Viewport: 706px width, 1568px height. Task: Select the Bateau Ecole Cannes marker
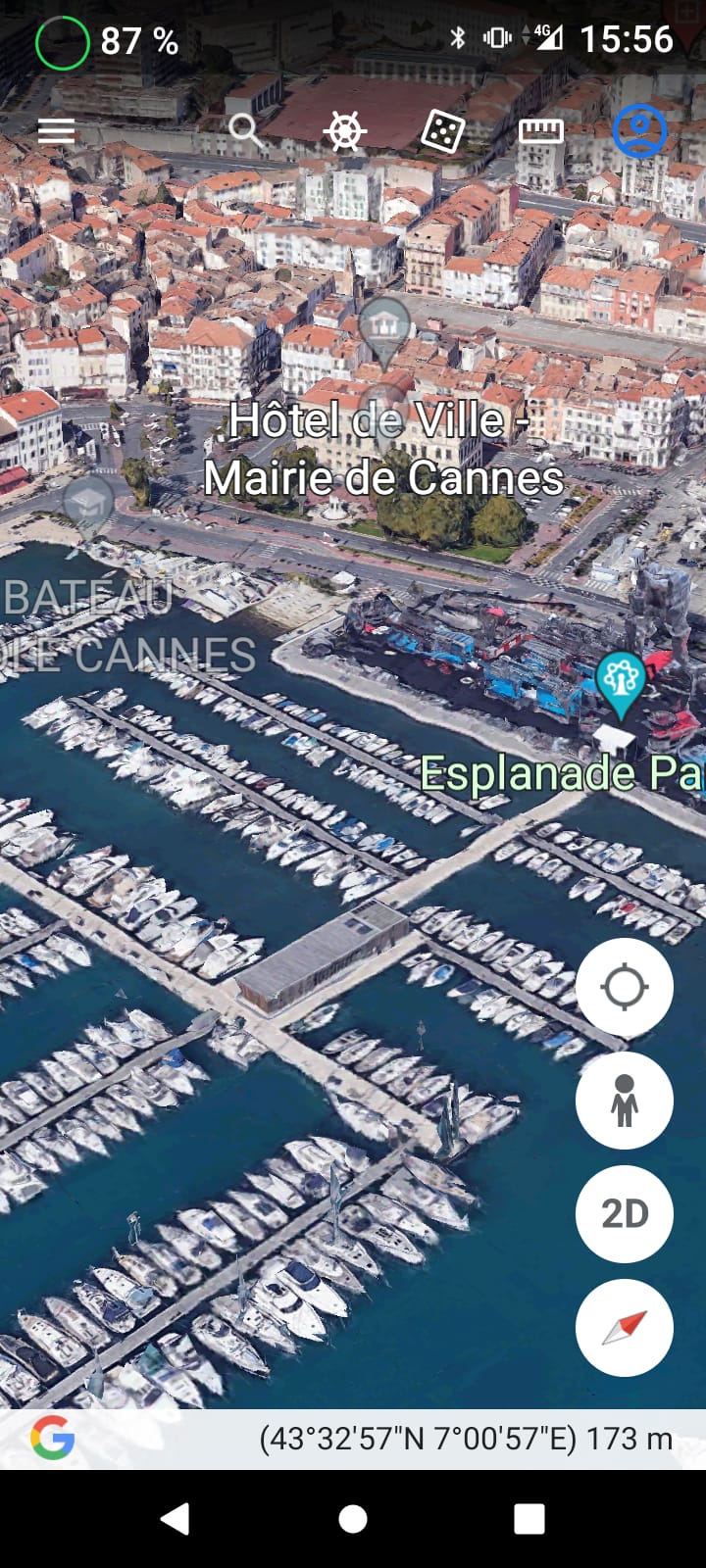pyautogui.click(x=88, y=503)
